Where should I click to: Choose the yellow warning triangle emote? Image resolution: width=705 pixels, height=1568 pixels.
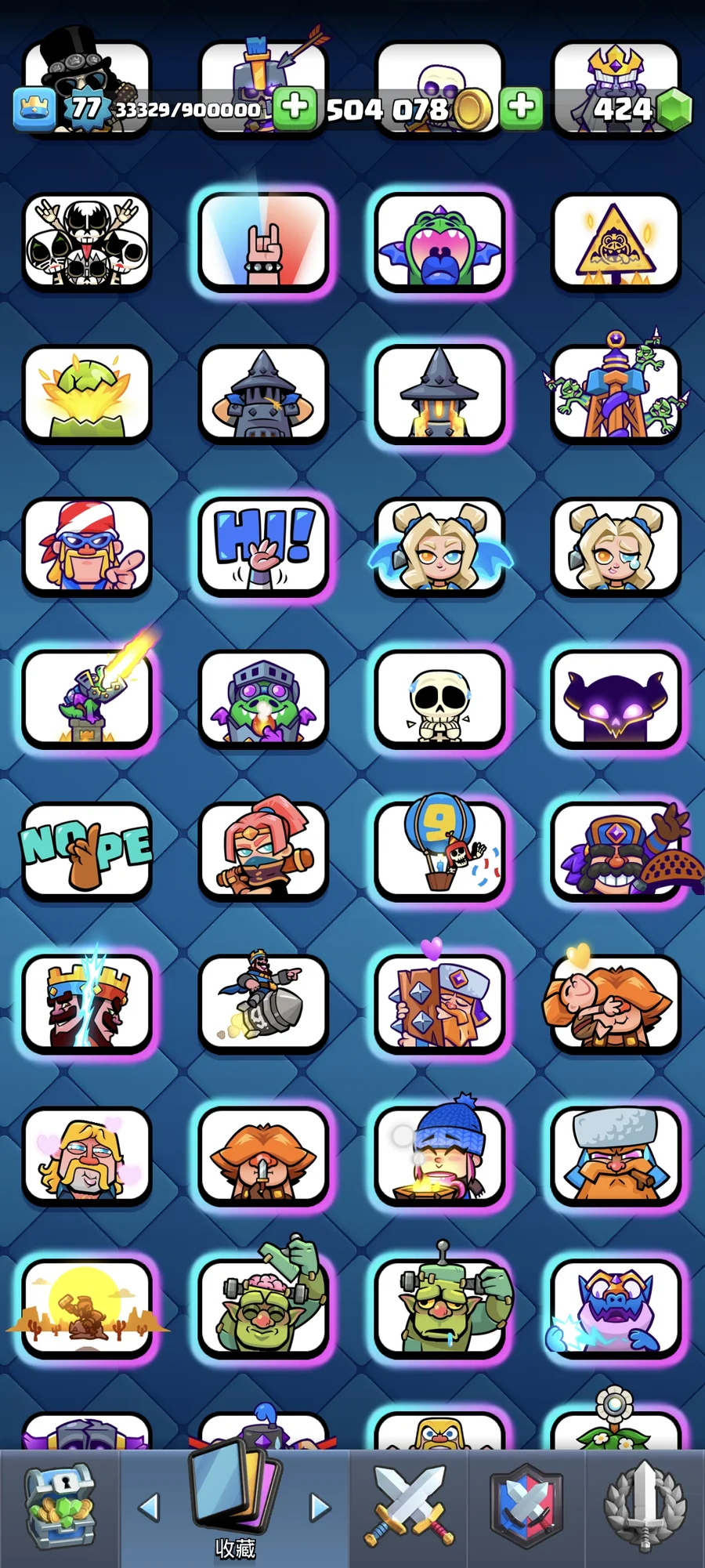tap(616, 241)
